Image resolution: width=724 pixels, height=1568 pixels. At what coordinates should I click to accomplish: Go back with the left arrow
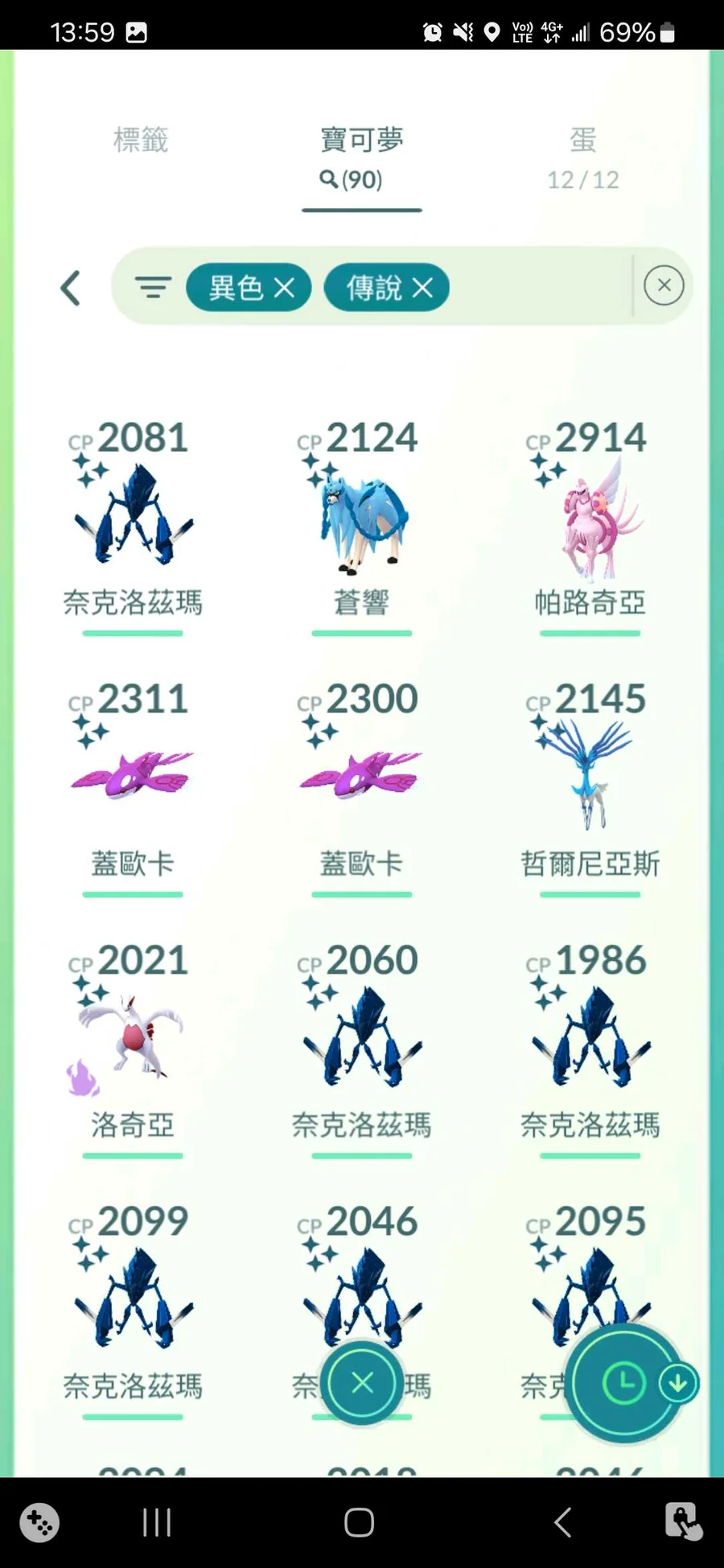pyautogui.click(x=71, y=288)
